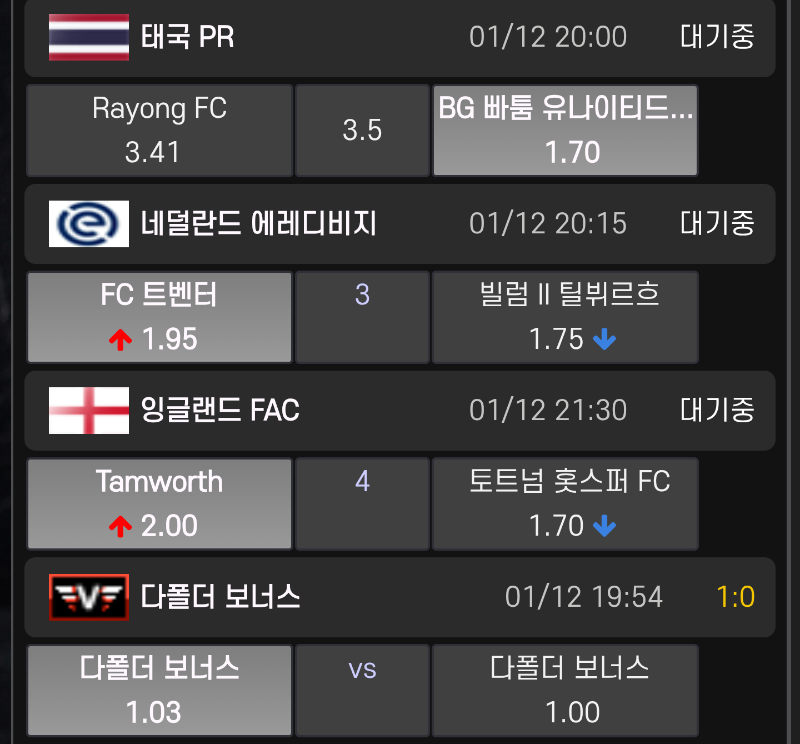This screenshot has height=744, width=800.
Task: Tap the 3.5 draw odds in 태국 PR
Action: pyautogui.click(x=362, y=130)
